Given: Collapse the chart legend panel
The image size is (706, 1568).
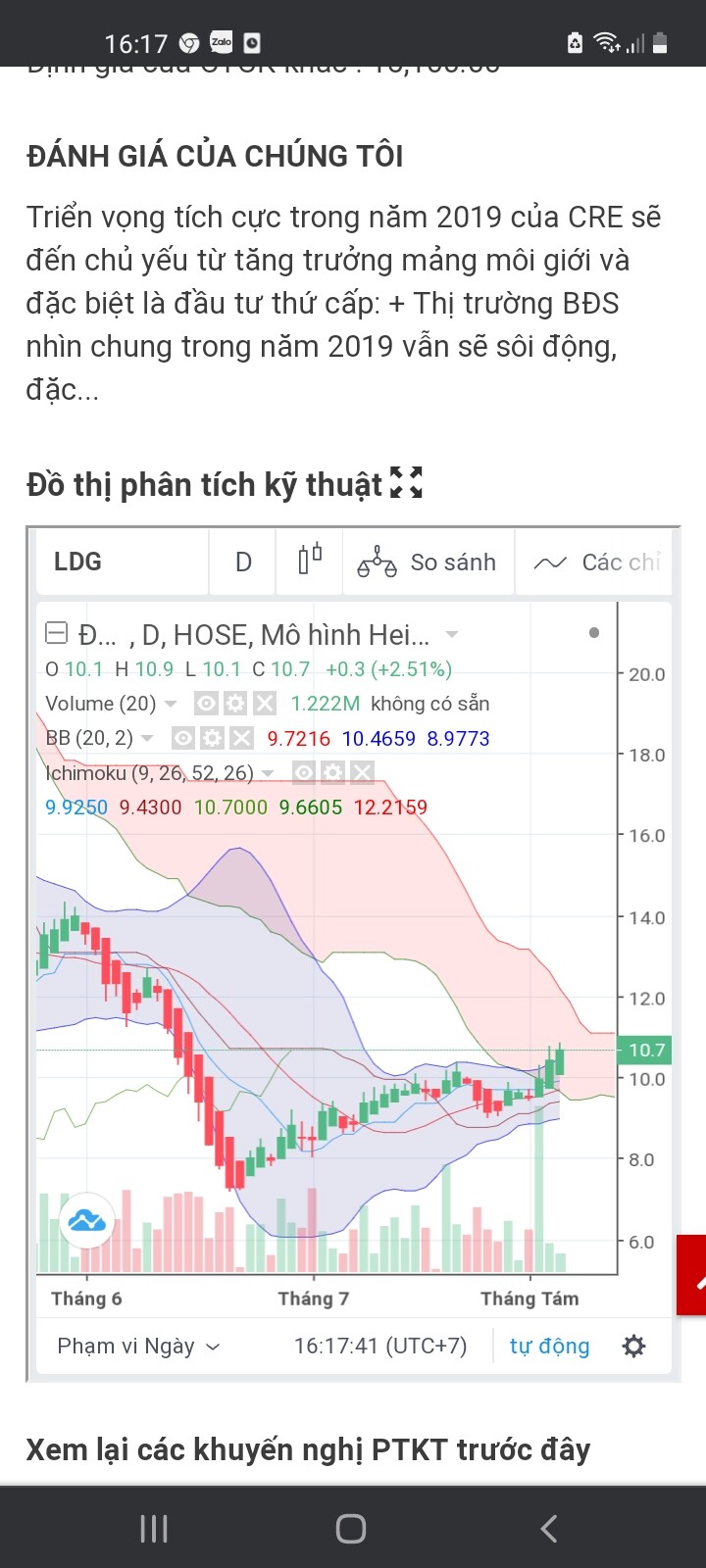Looking at the screenshot, I should [57, 634].
